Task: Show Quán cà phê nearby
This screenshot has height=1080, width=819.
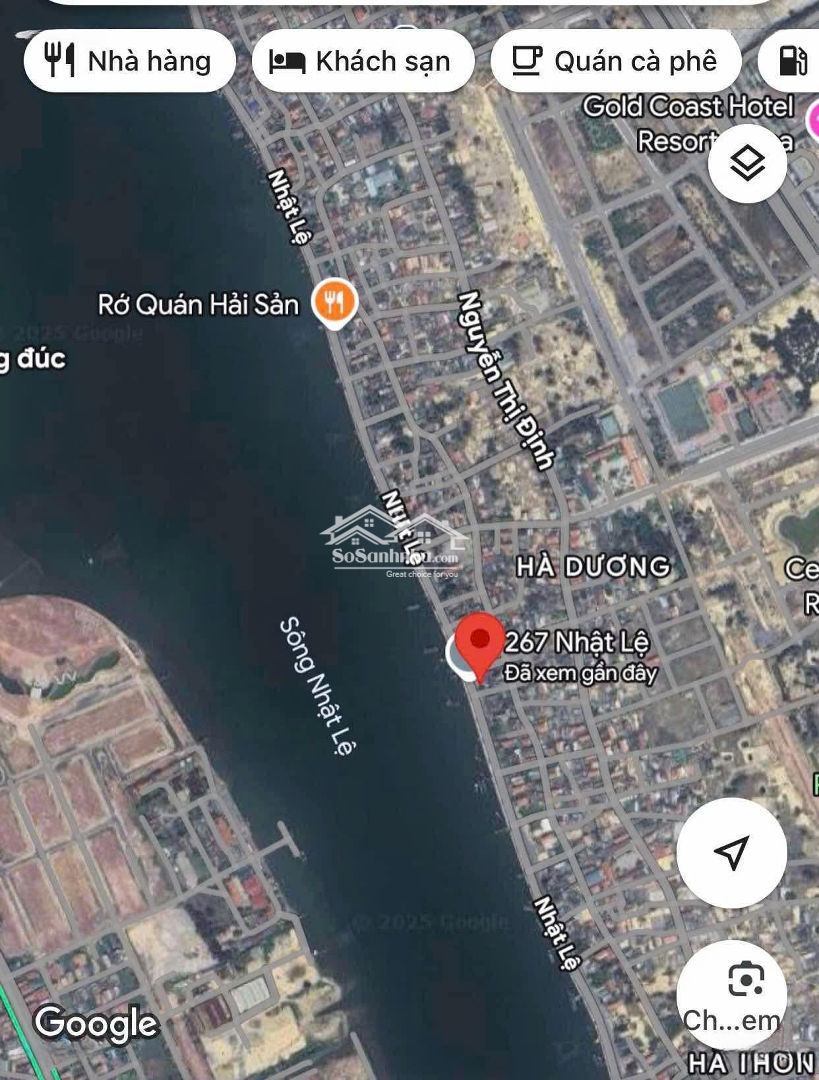Action: pos(616,61)
